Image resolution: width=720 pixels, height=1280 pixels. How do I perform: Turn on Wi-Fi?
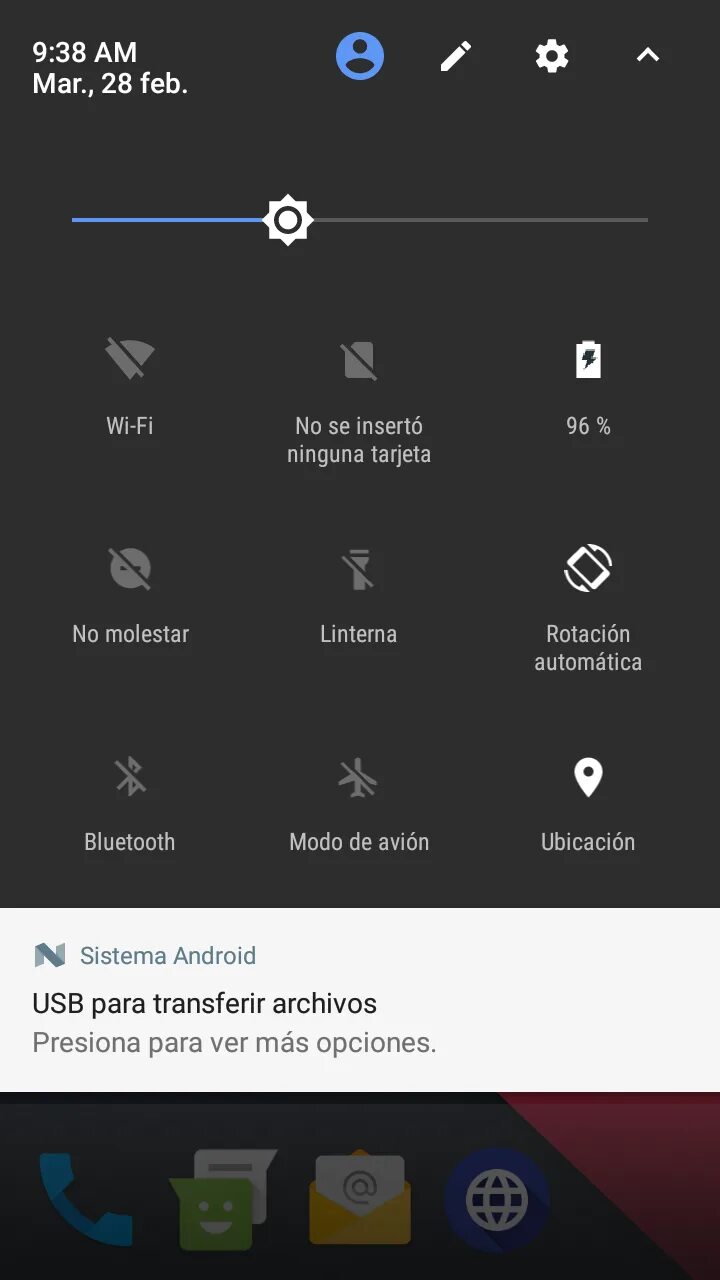(x=130, y=390)
